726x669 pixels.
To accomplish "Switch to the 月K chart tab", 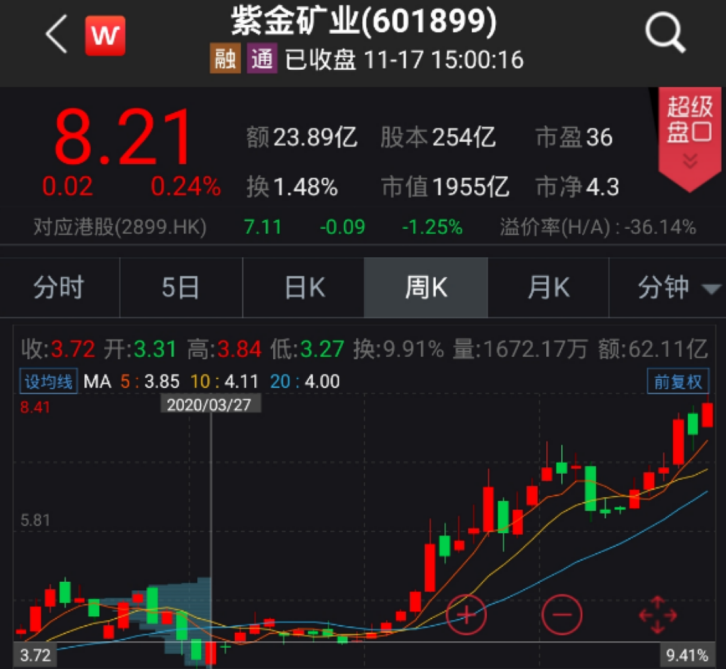I will pyautogui.click(x=547, y=288).
